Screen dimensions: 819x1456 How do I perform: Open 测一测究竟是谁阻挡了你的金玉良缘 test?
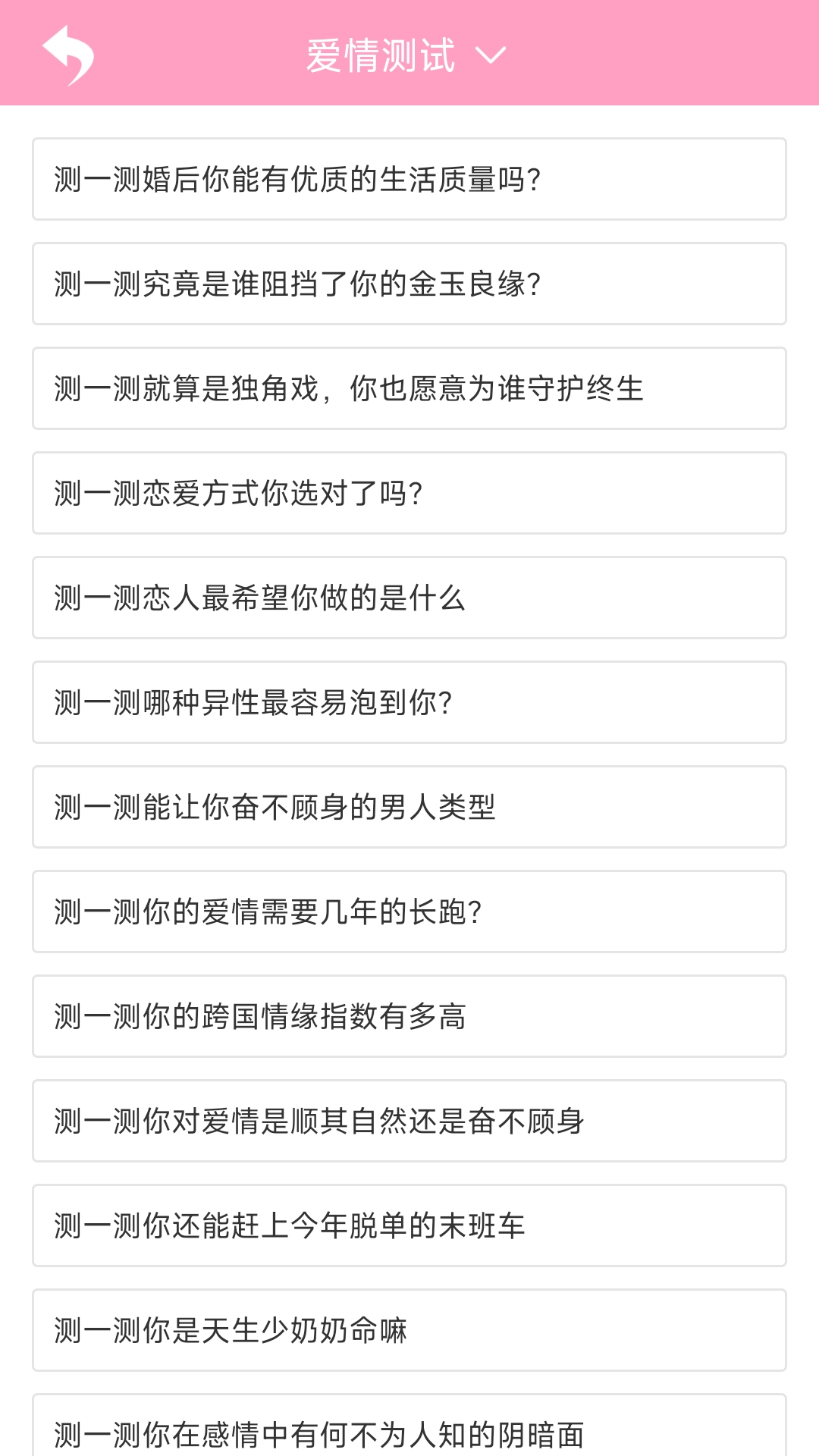(x=409, y=284)
